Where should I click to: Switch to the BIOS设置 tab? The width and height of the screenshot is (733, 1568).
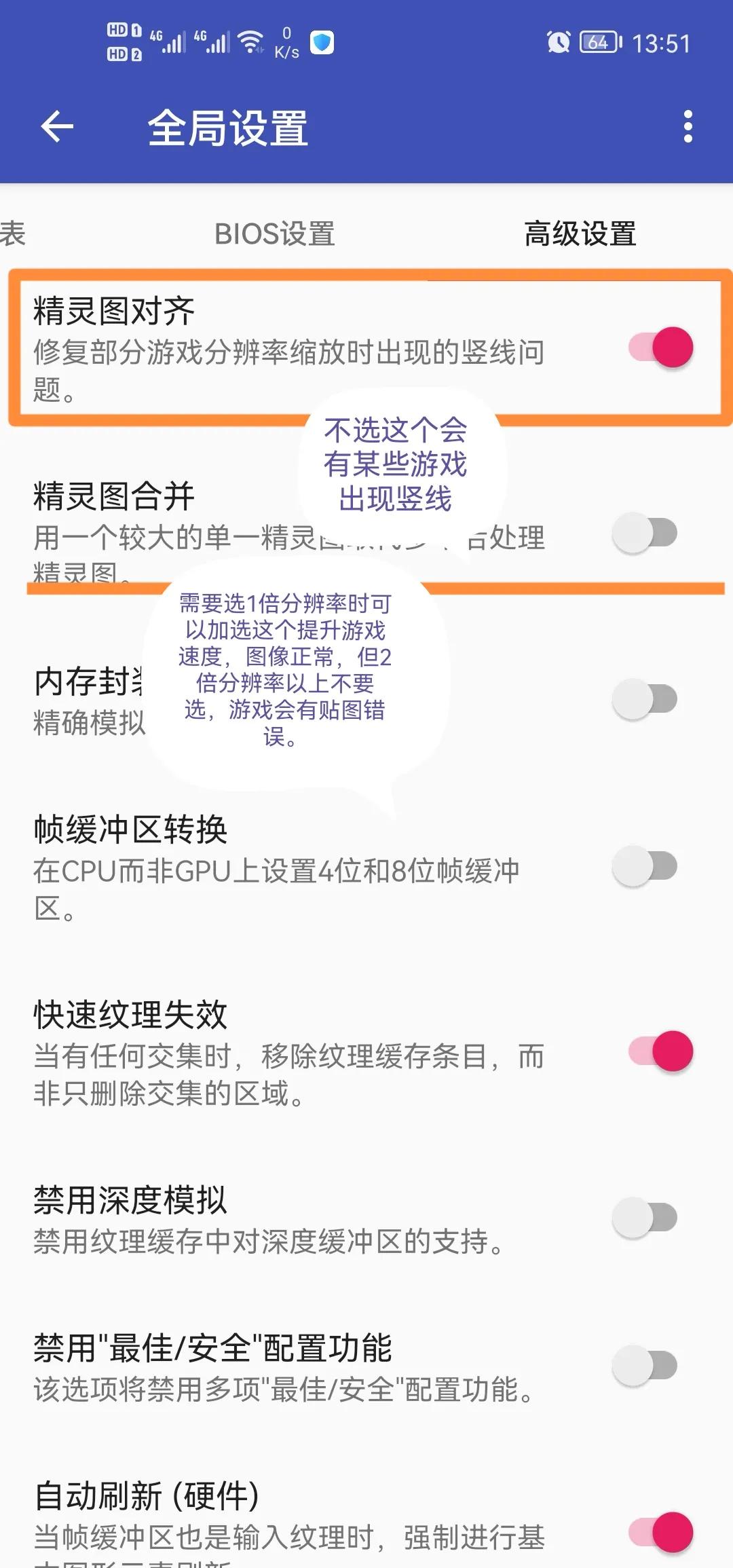point(274,234)
